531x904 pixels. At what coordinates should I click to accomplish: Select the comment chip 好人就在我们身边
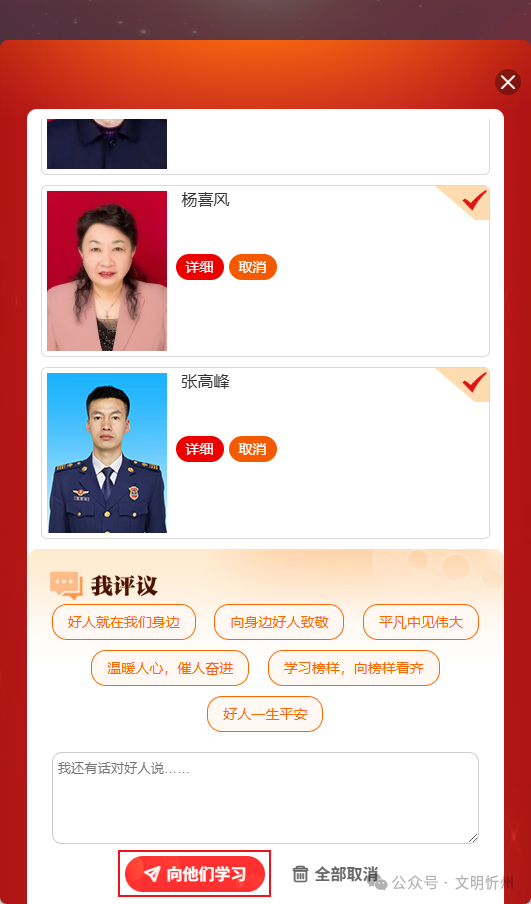click(124, 622)
